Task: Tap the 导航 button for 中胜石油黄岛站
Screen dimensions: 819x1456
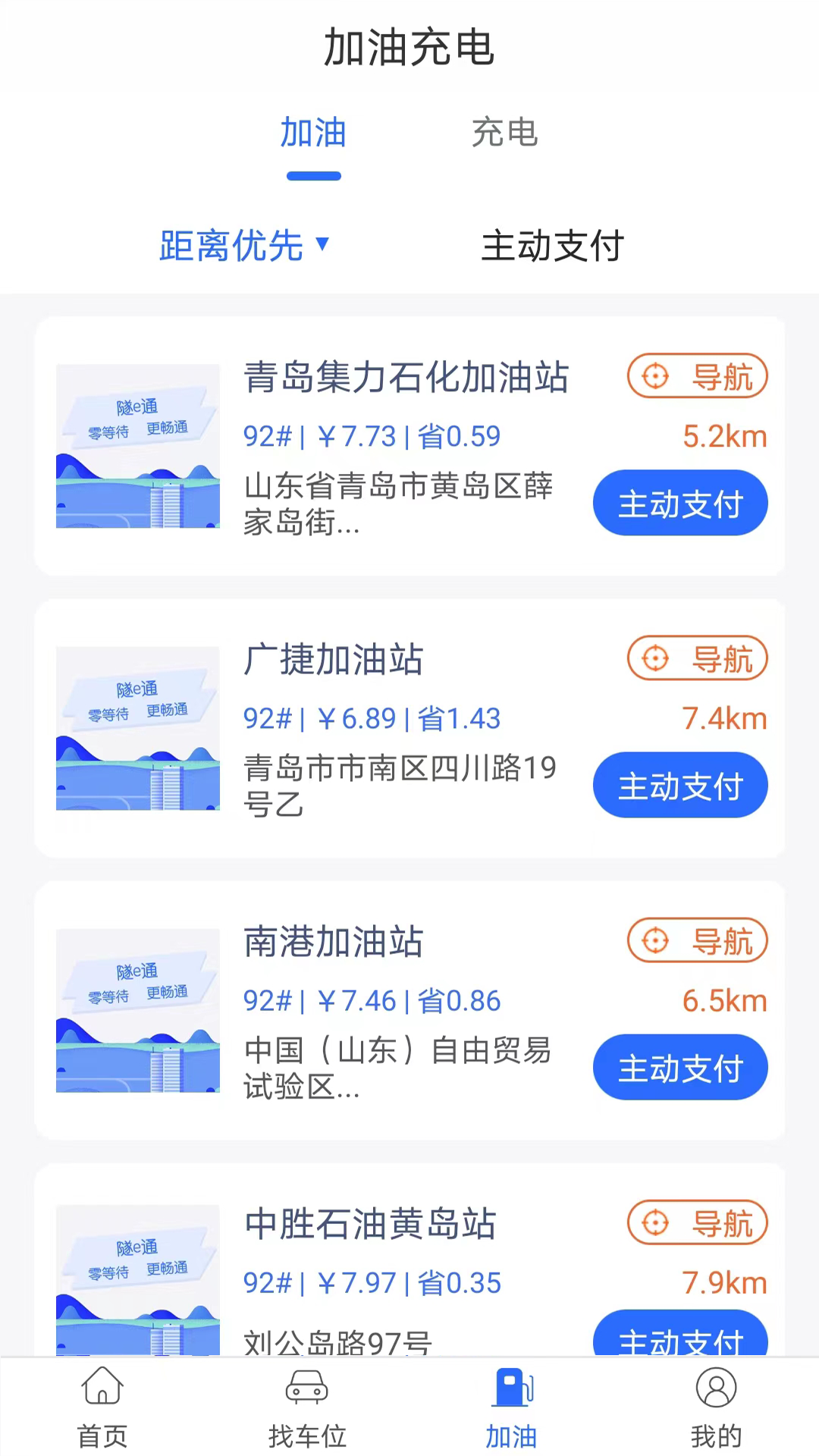Action: 697,1223
